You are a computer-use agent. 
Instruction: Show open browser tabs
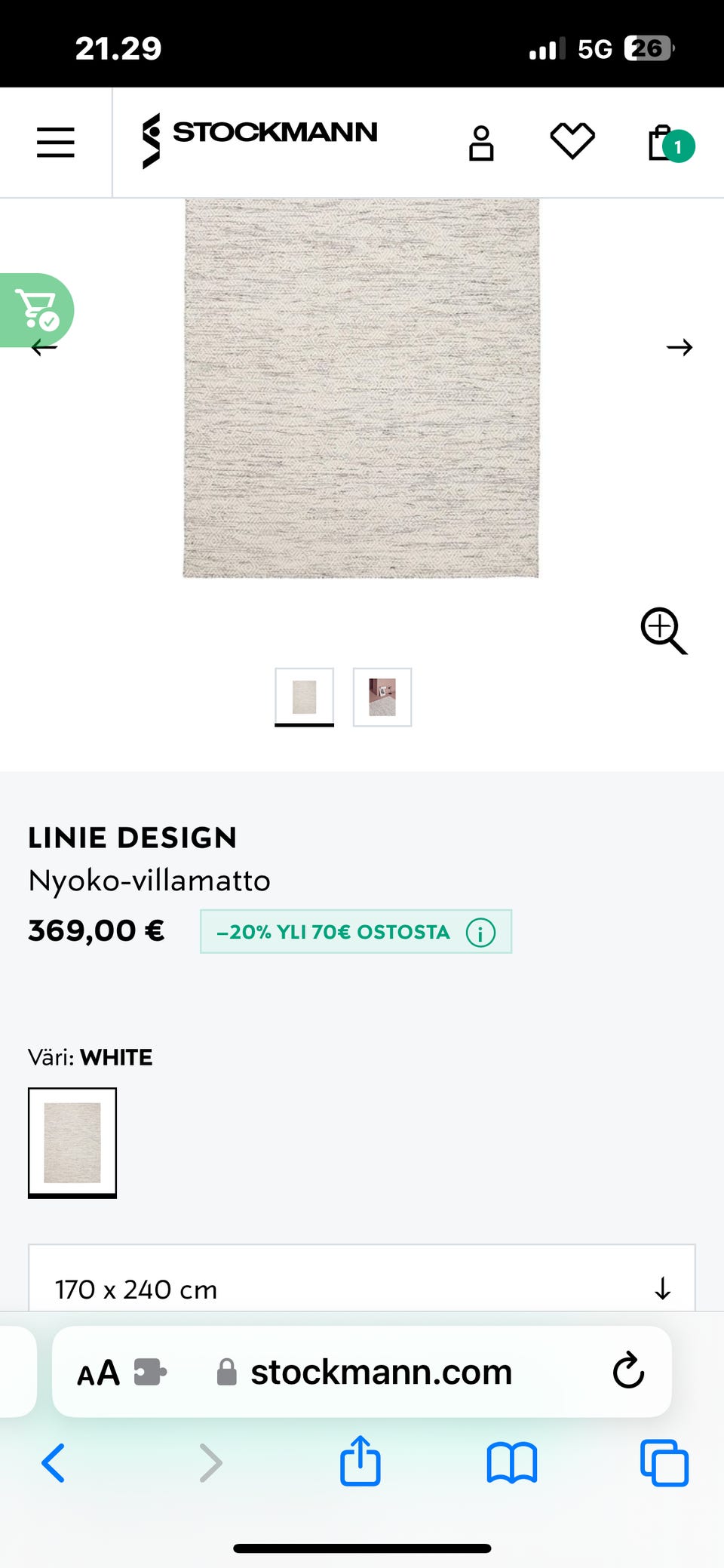664,1462
